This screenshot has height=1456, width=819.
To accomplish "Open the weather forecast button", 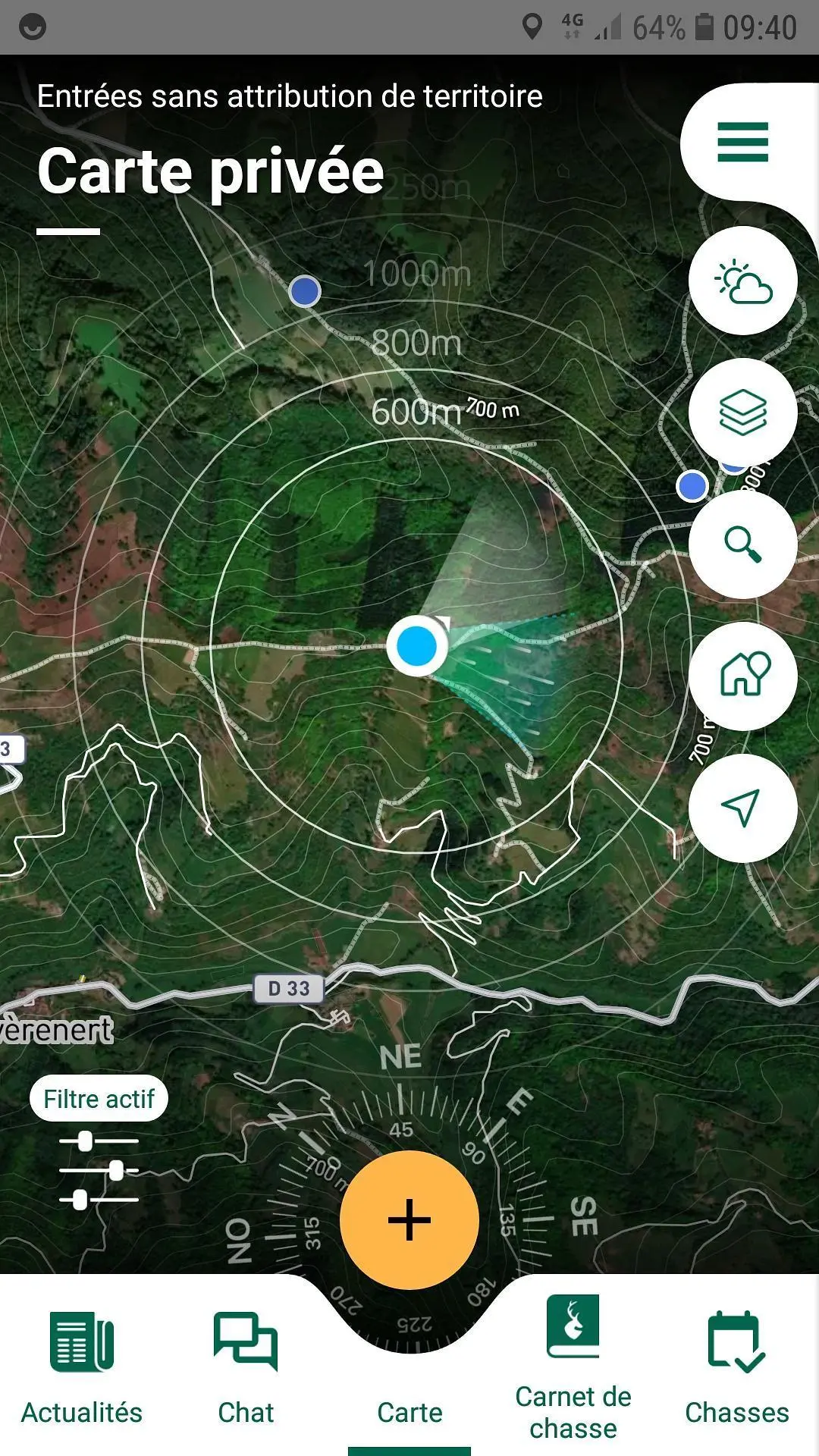I will click(743, 281).
